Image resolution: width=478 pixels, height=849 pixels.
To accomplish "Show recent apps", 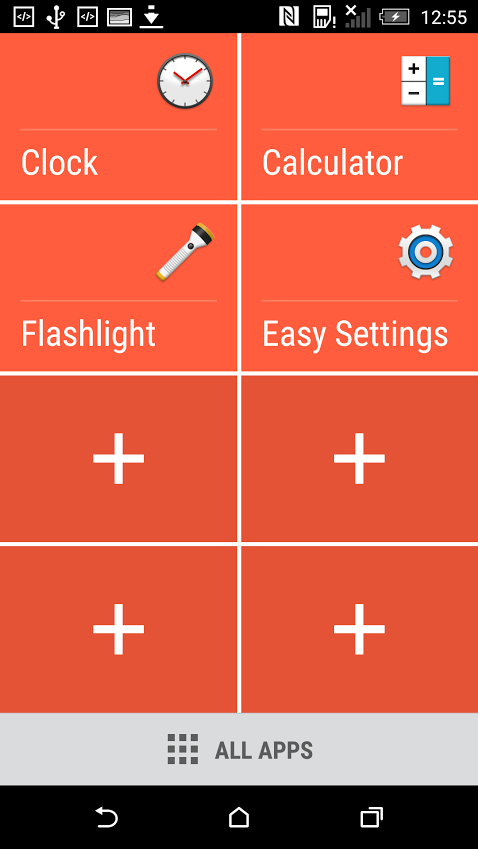I will (371, 817).
